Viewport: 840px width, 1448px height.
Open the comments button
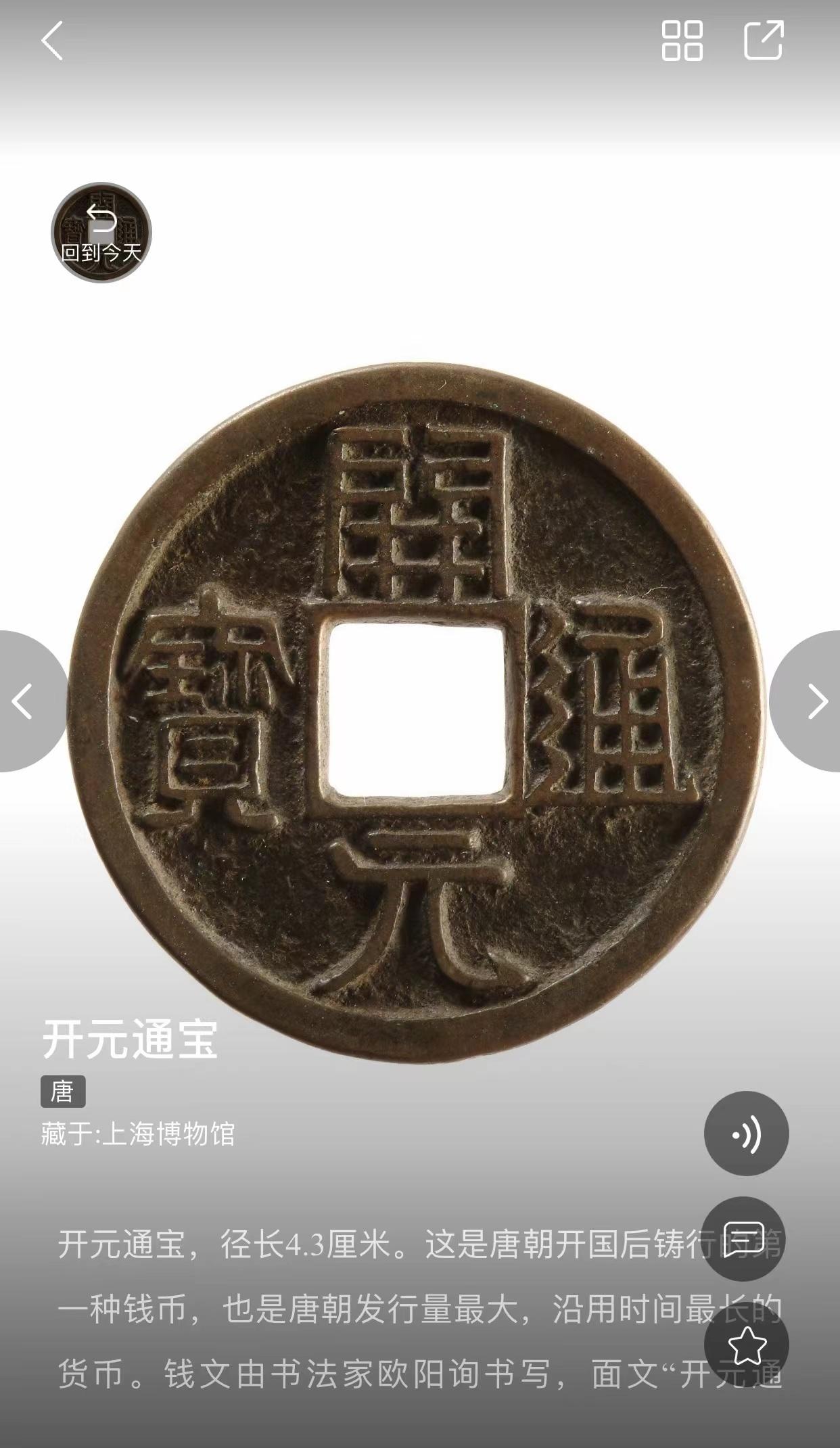point(745,1238)
